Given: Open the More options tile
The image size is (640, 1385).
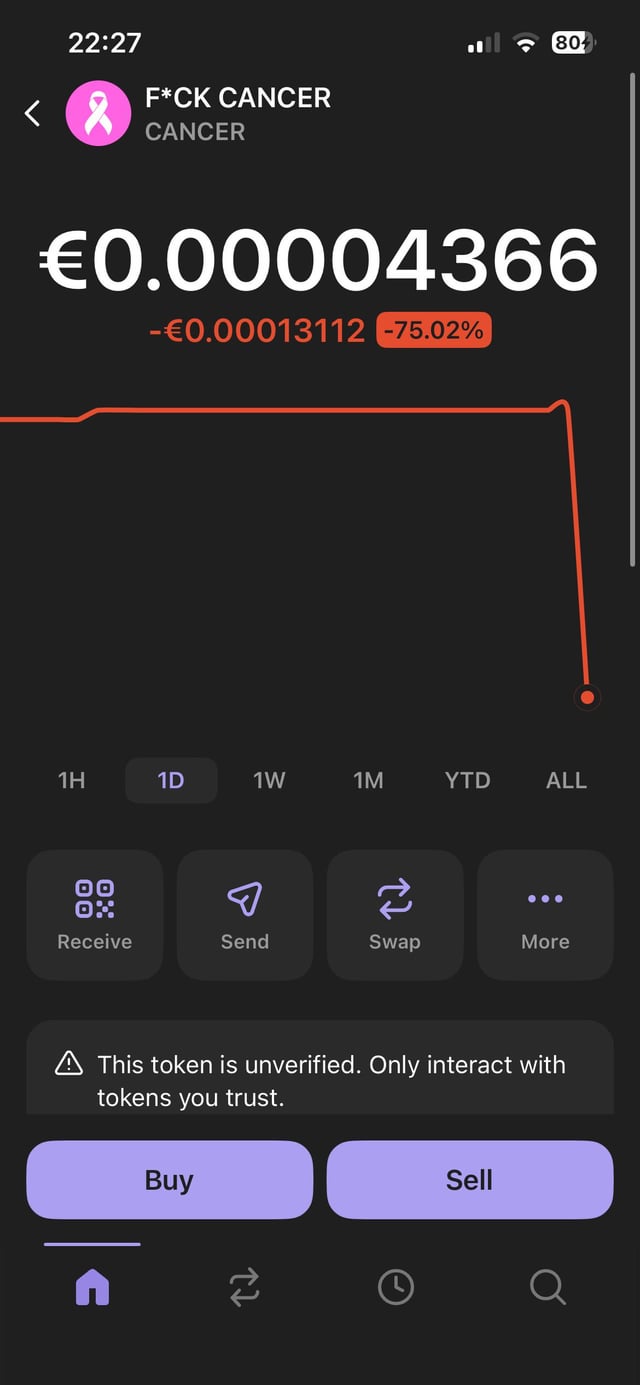Looking at the screenshot, I should point(545,914).
